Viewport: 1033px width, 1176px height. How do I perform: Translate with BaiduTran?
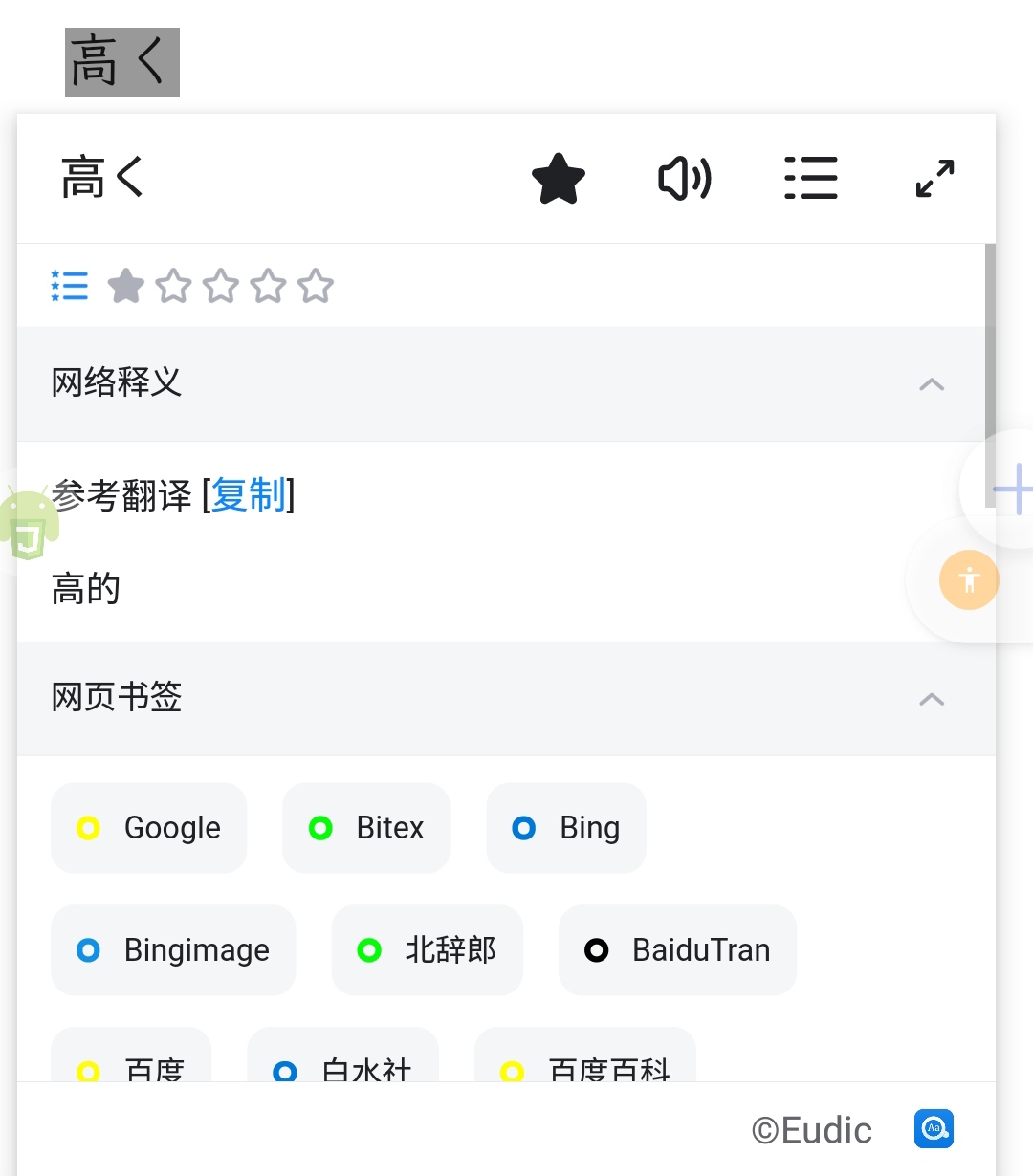pyautogui.click(x=677, y=950)
